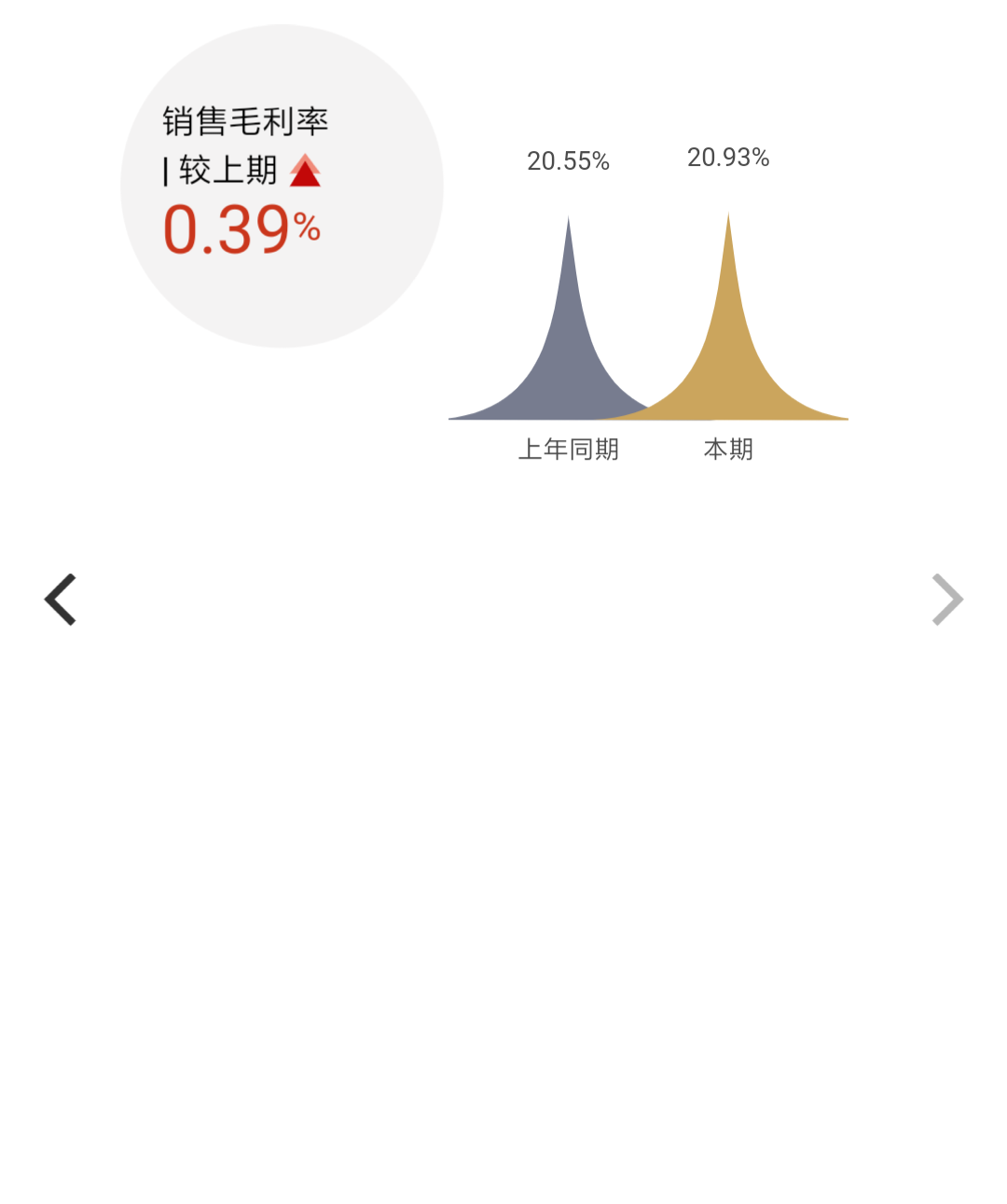Viewport: 1007px width, 1204px height.
Task: Toggle the 本期 series visibility
Action: (x=730, y=450)
